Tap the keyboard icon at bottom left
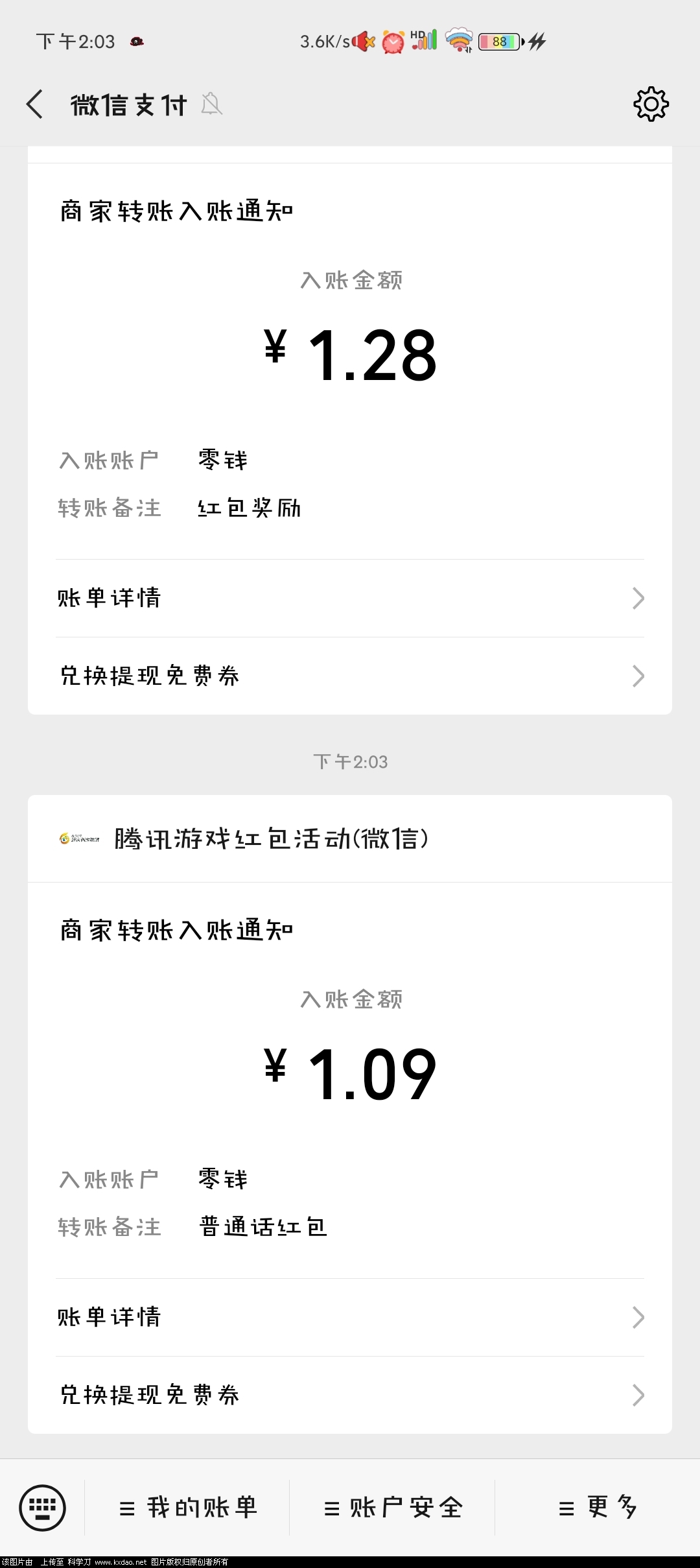 (43, 1508)
